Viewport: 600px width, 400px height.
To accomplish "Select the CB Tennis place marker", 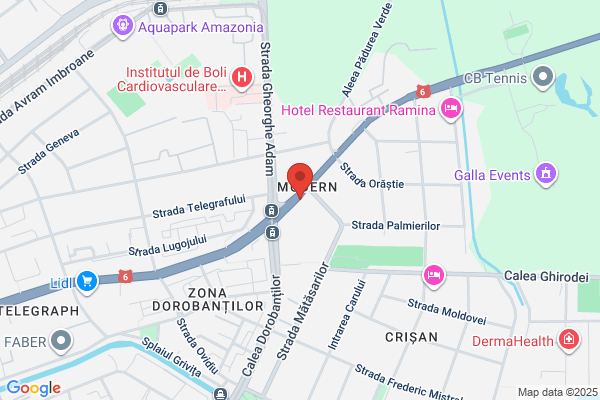I will pyautogui.click(x=543, y=78).
